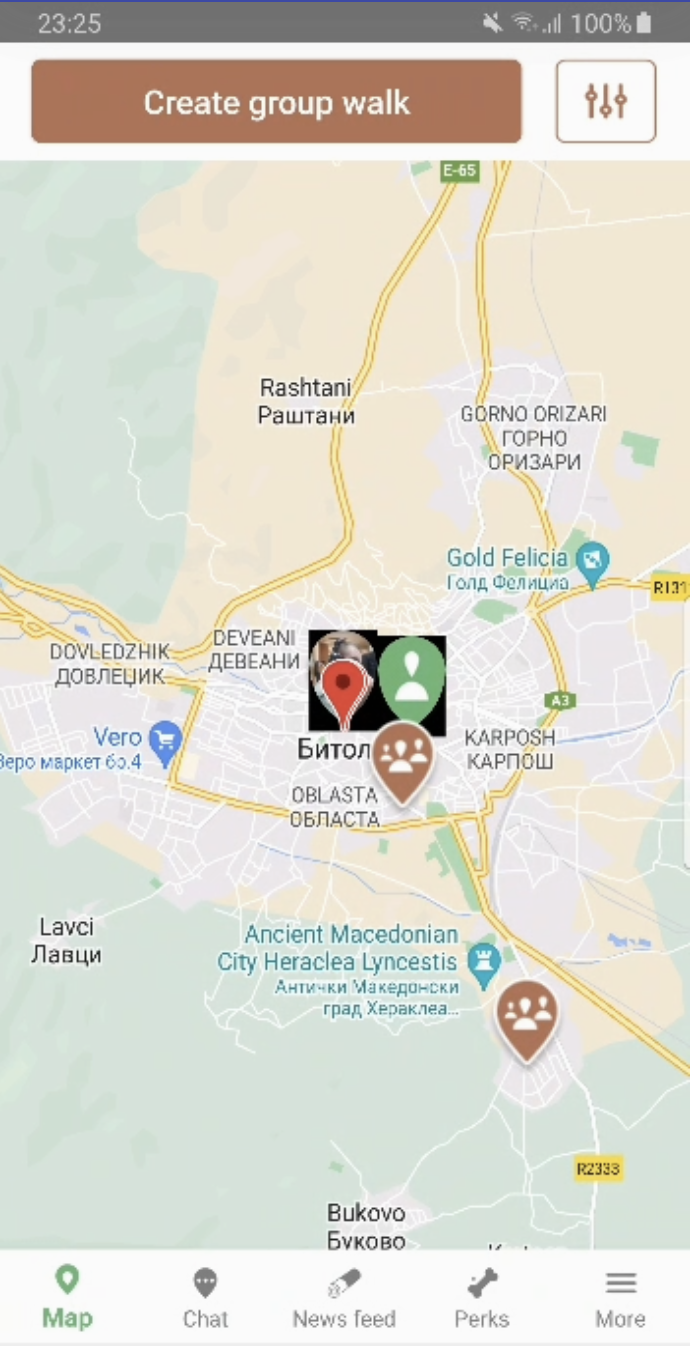Screen dimensions: 690x1346
Task: Tap the red location pin with photo
Action: 343,683
